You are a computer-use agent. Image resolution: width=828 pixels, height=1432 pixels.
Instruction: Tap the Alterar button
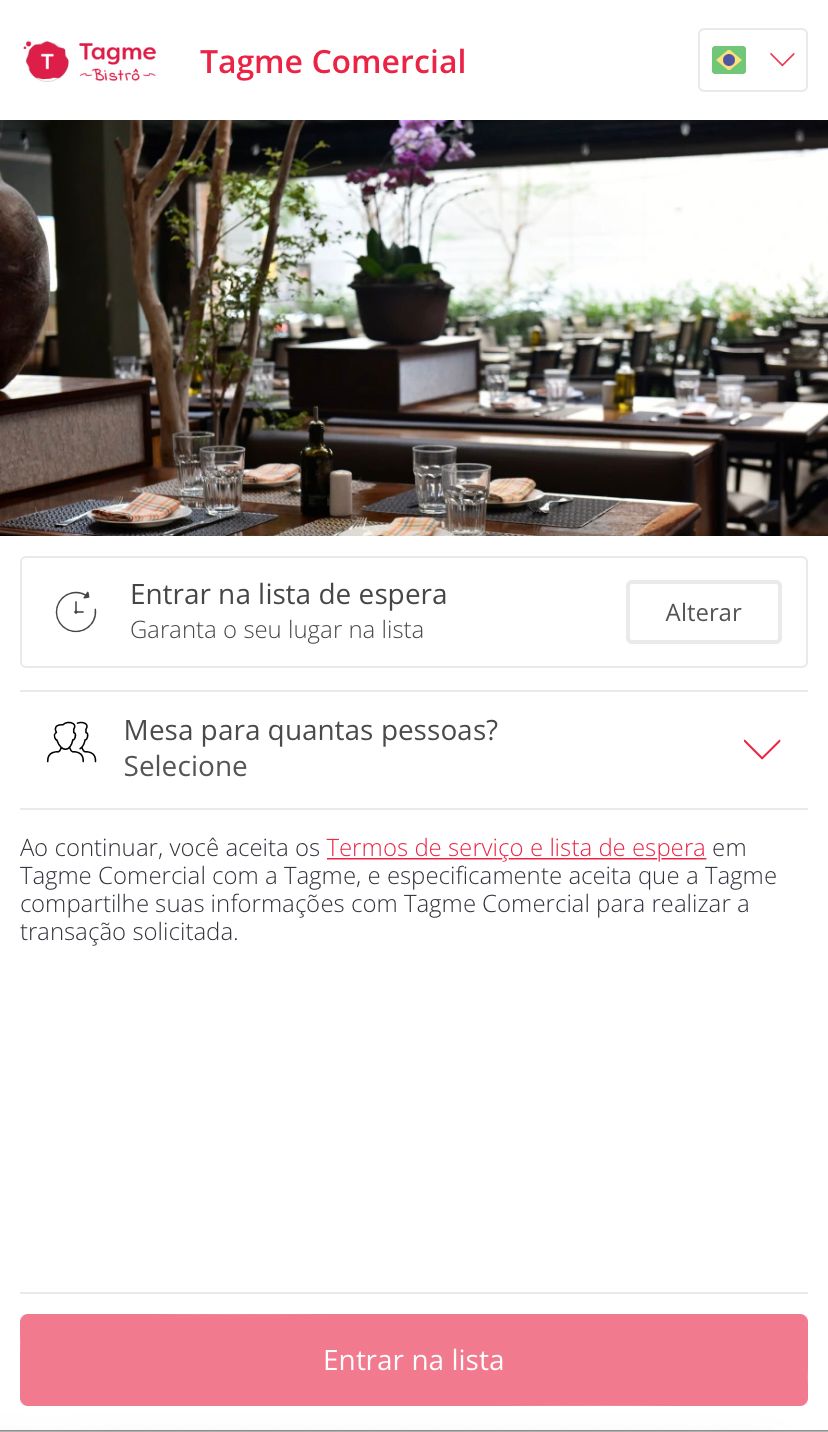tap(703, 612)
